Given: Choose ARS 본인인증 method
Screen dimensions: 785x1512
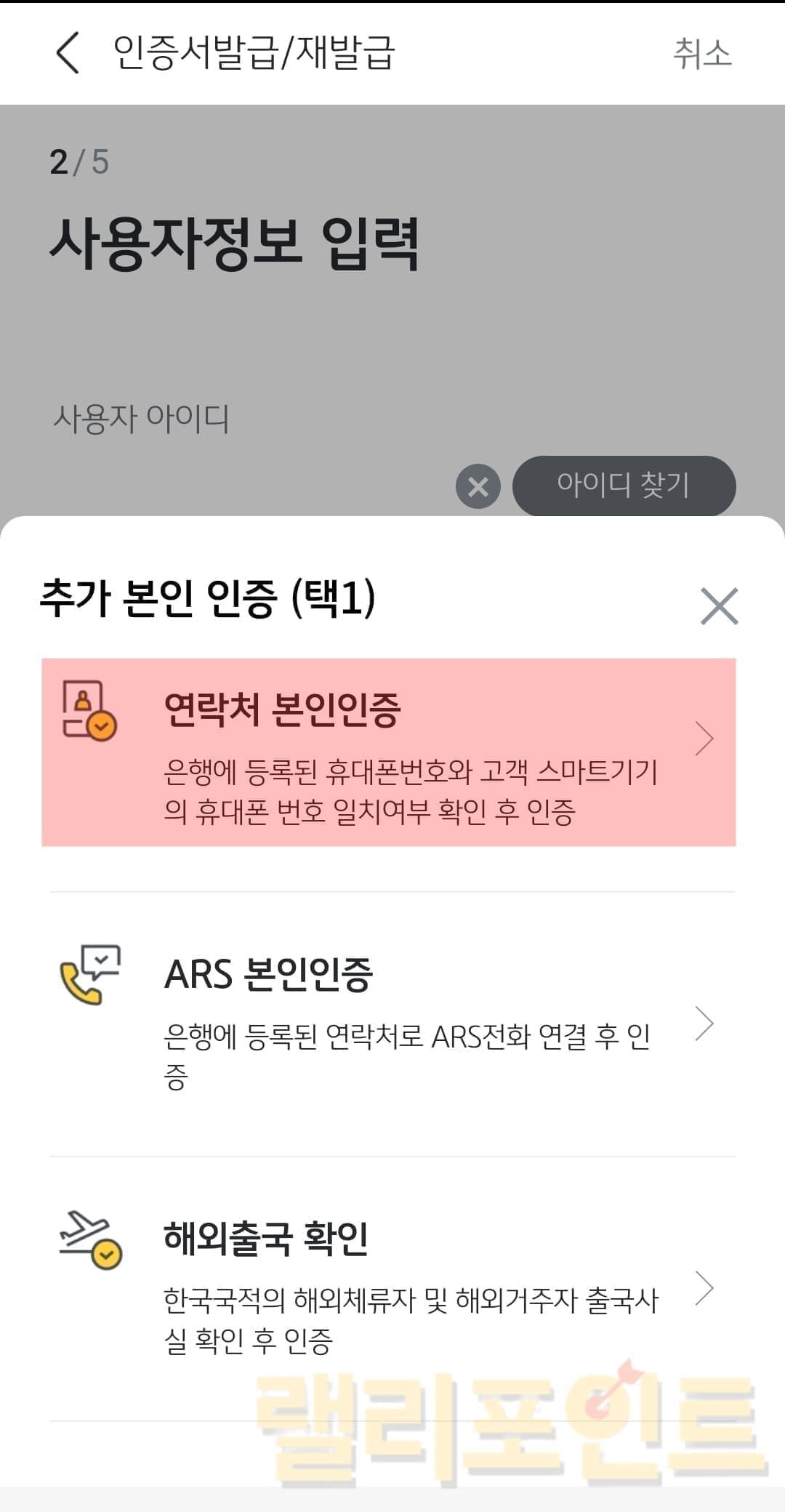Looking at the screenshot, I should [x=389, y=1023].
